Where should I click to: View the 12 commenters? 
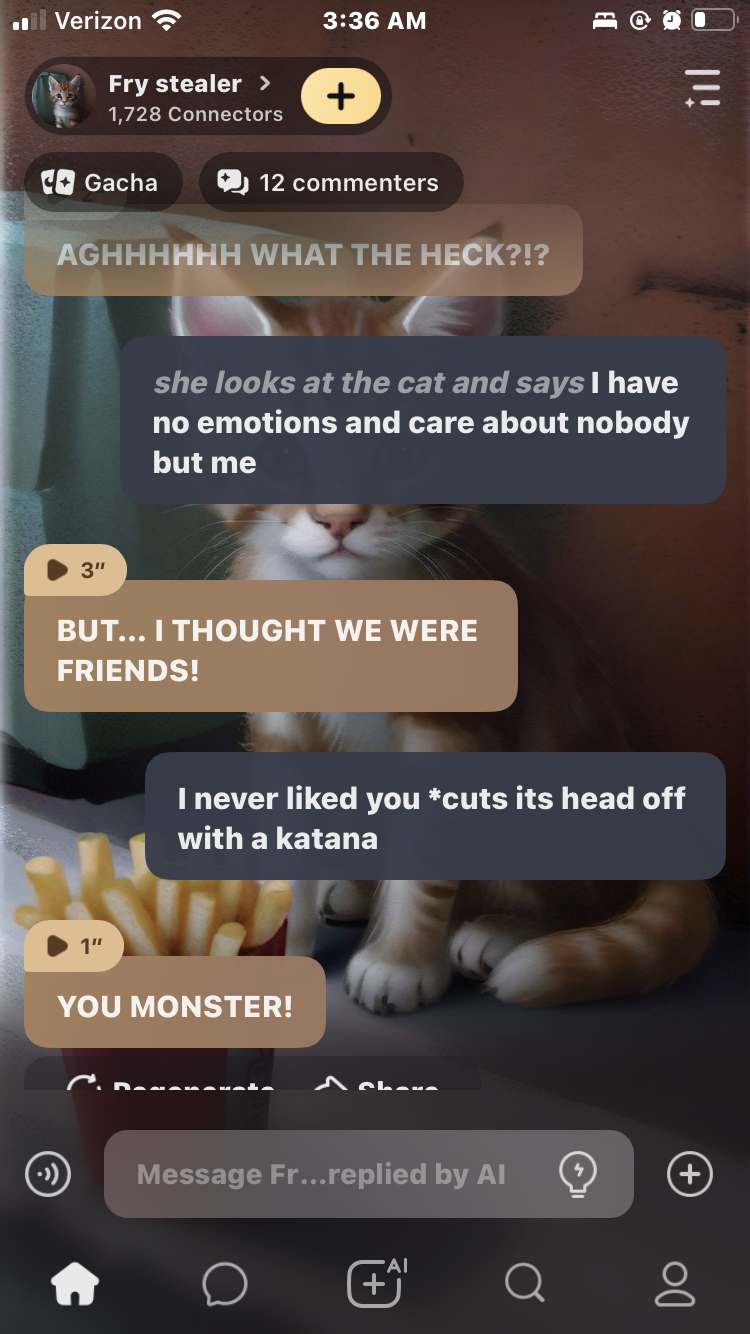tap(331, 183)
